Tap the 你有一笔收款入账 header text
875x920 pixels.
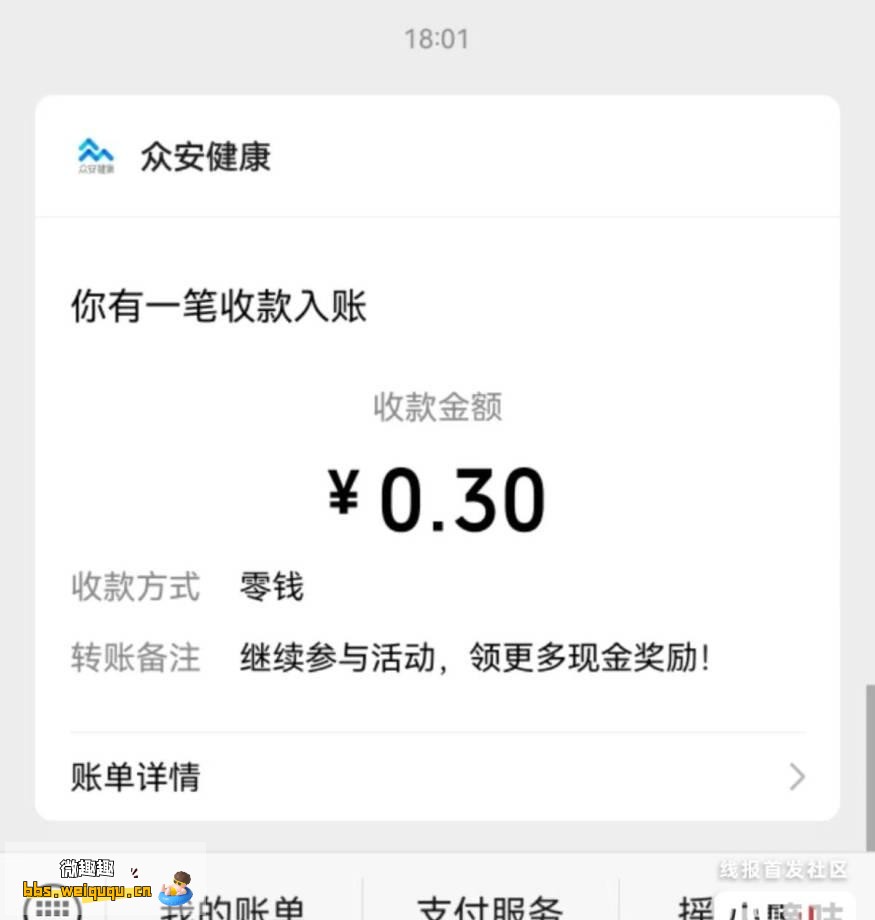[x=219, y=306]
